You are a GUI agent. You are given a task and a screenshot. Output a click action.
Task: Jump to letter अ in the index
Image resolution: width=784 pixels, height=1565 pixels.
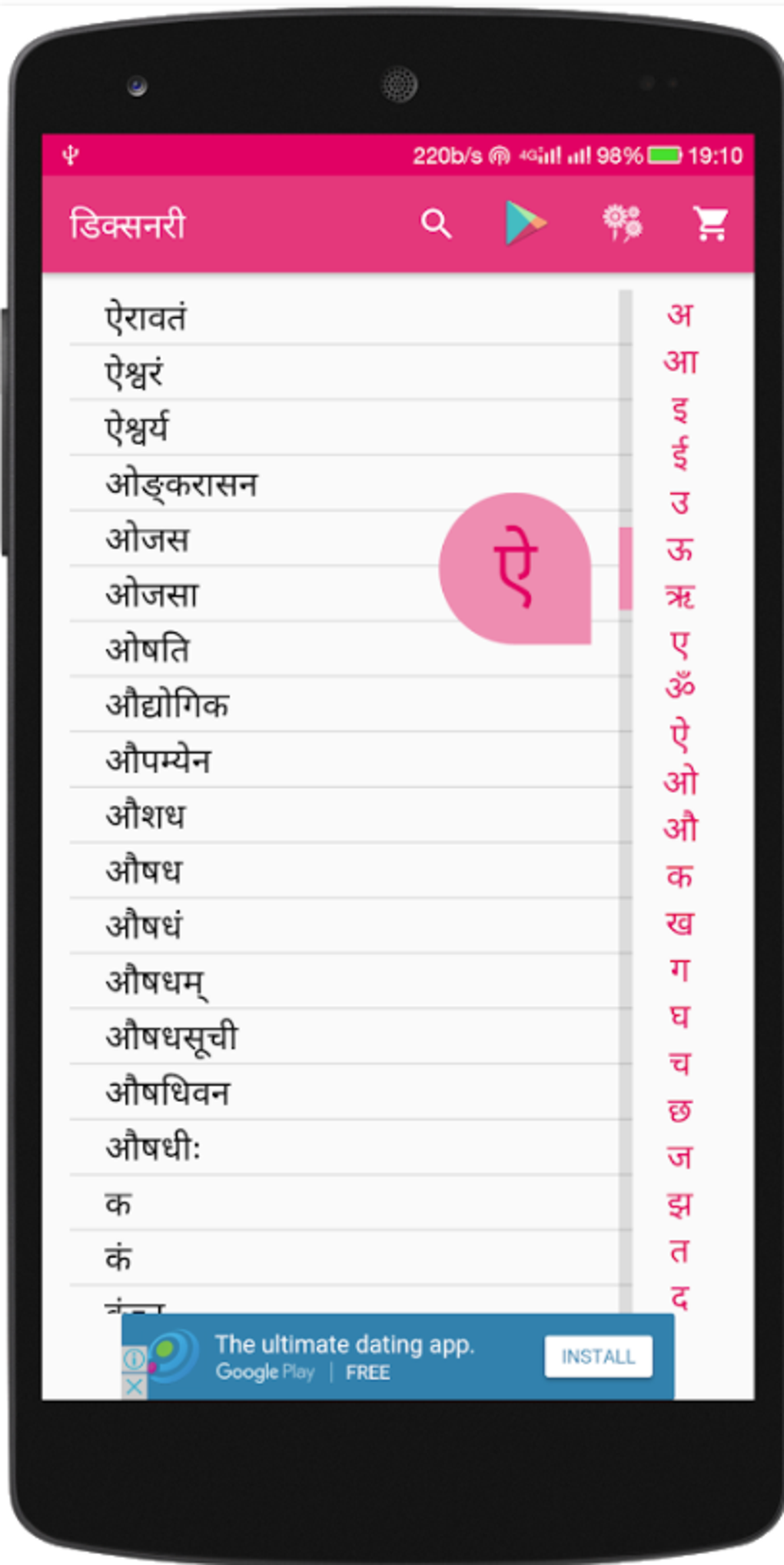(680, 315)
